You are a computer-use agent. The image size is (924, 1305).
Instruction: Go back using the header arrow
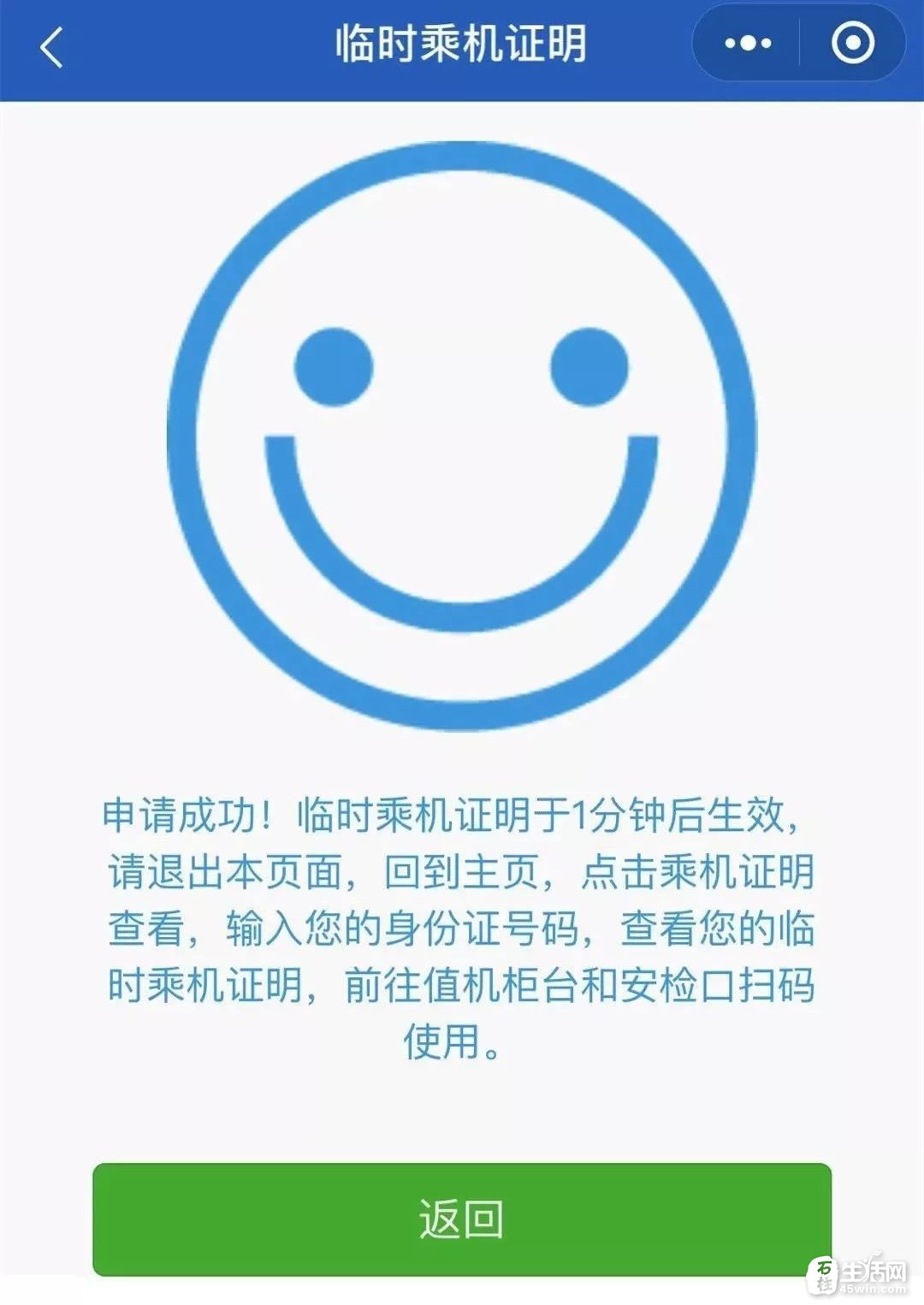tap(51, 47)
